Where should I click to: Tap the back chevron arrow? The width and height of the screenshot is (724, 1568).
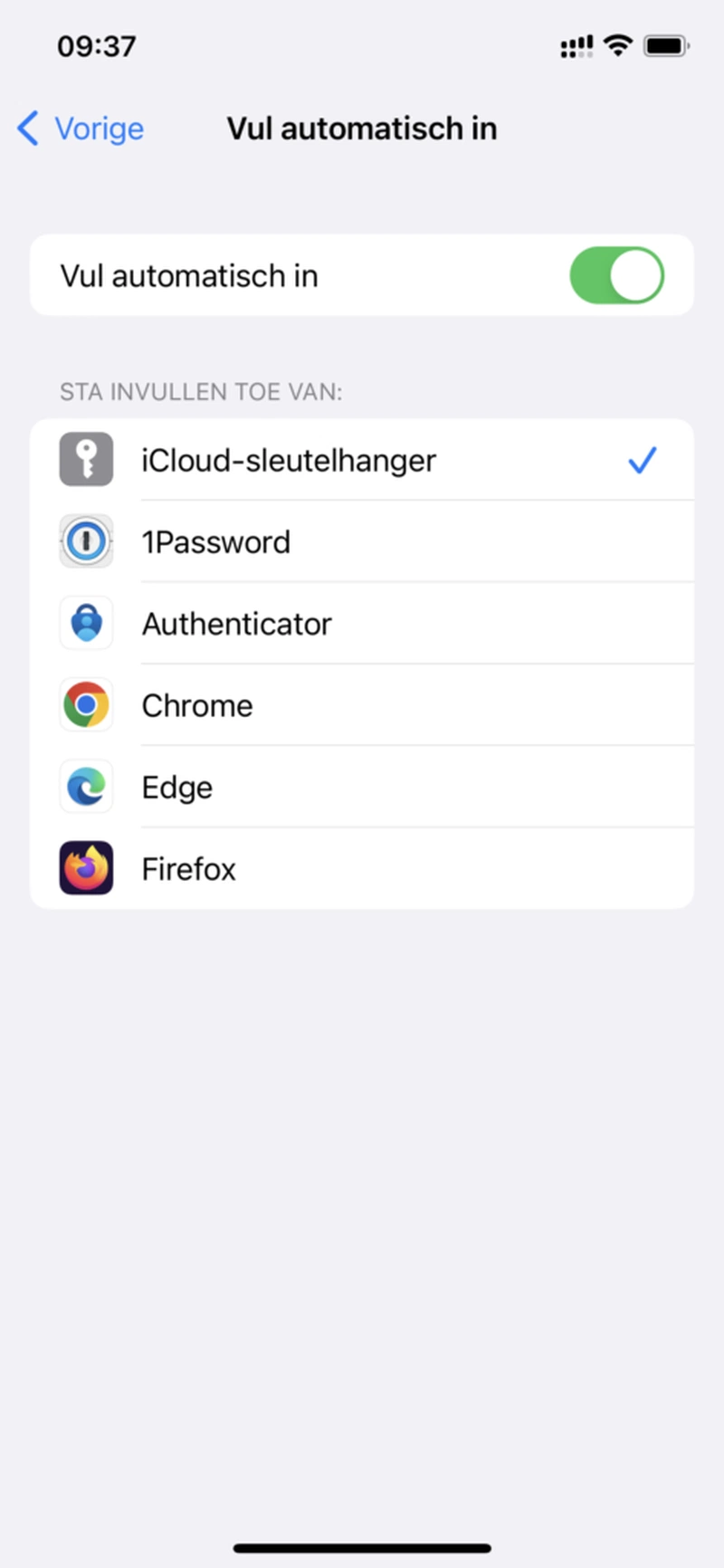click(27, 129)
